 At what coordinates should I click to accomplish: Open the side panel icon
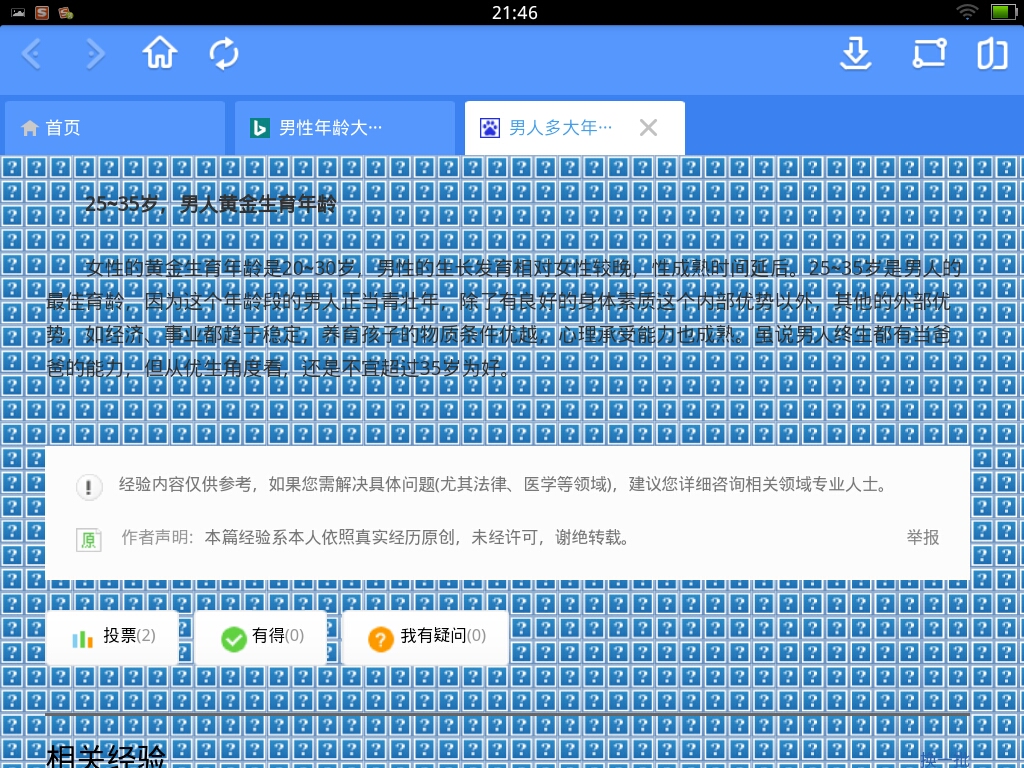pos(992,54)
